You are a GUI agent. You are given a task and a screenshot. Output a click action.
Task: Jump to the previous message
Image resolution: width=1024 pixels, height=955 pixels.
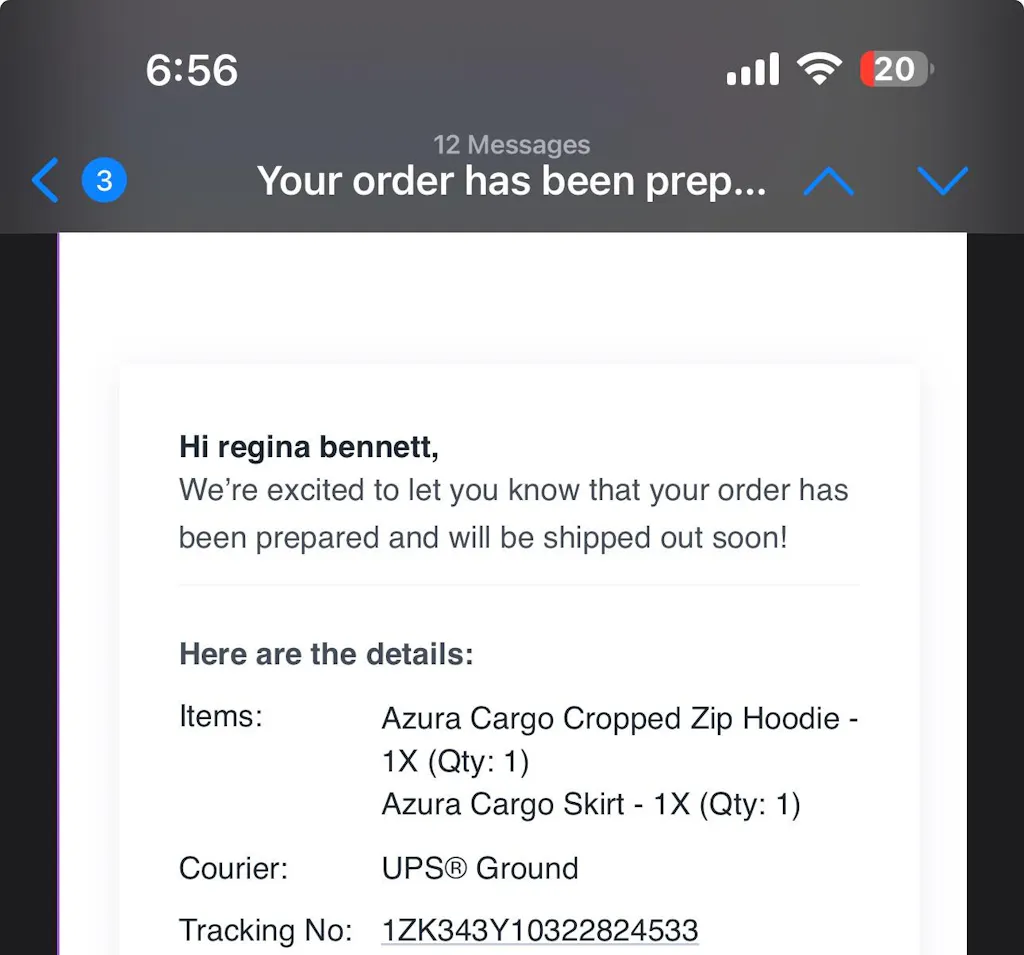(x=828, y=182)
